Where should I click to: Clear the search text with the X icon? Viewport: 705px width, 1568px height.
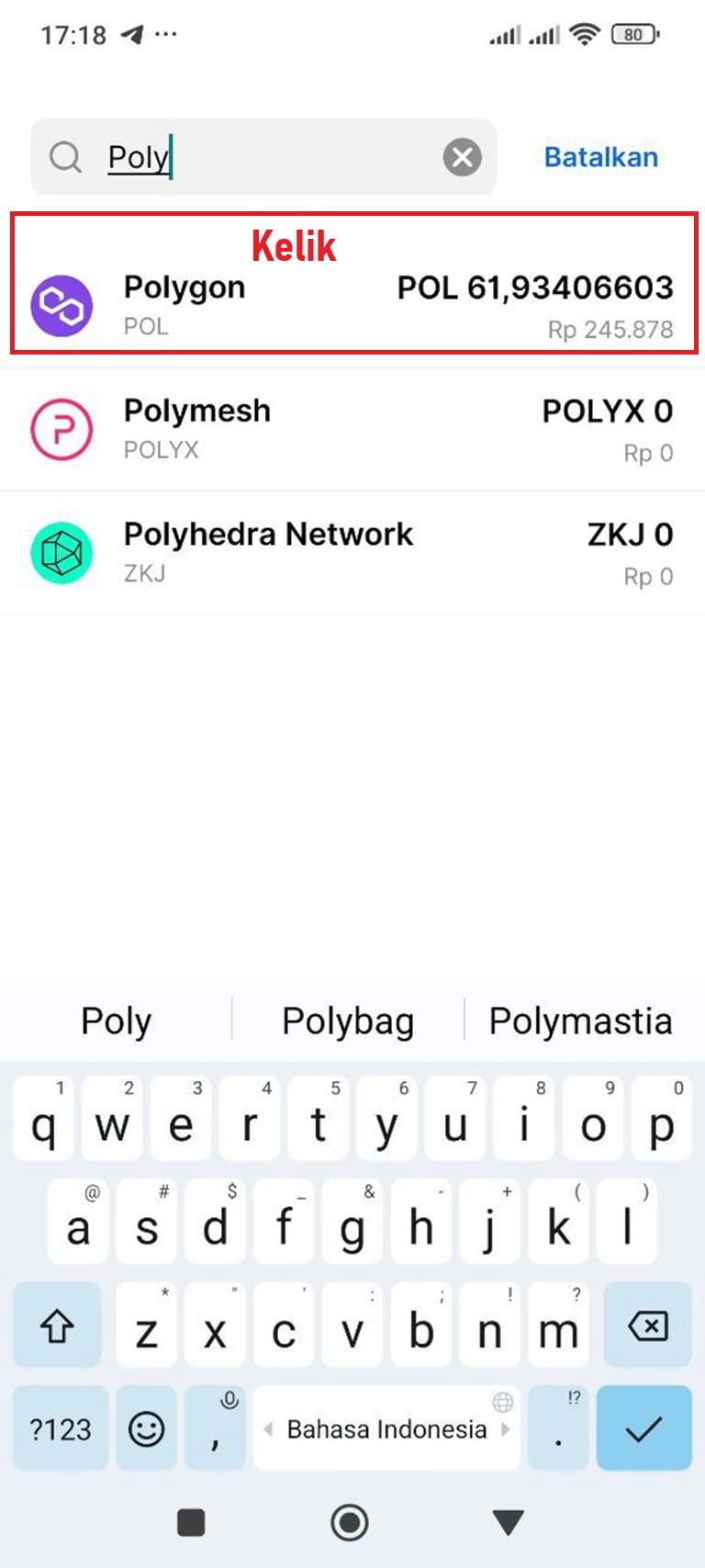[463, 157]
